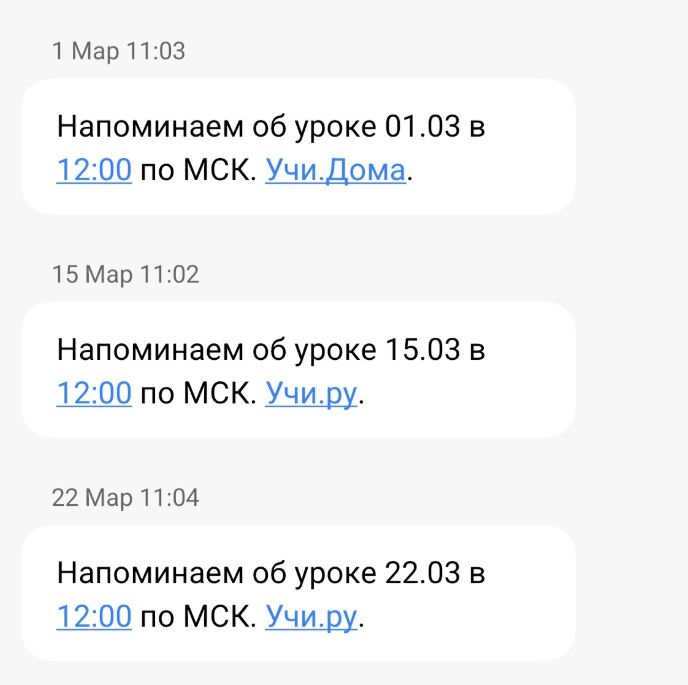The width and height of the screenshot is (688, 685).
Task: Open Учи.ру link in 15.03 reminder
Action: [x=310, y=393]
